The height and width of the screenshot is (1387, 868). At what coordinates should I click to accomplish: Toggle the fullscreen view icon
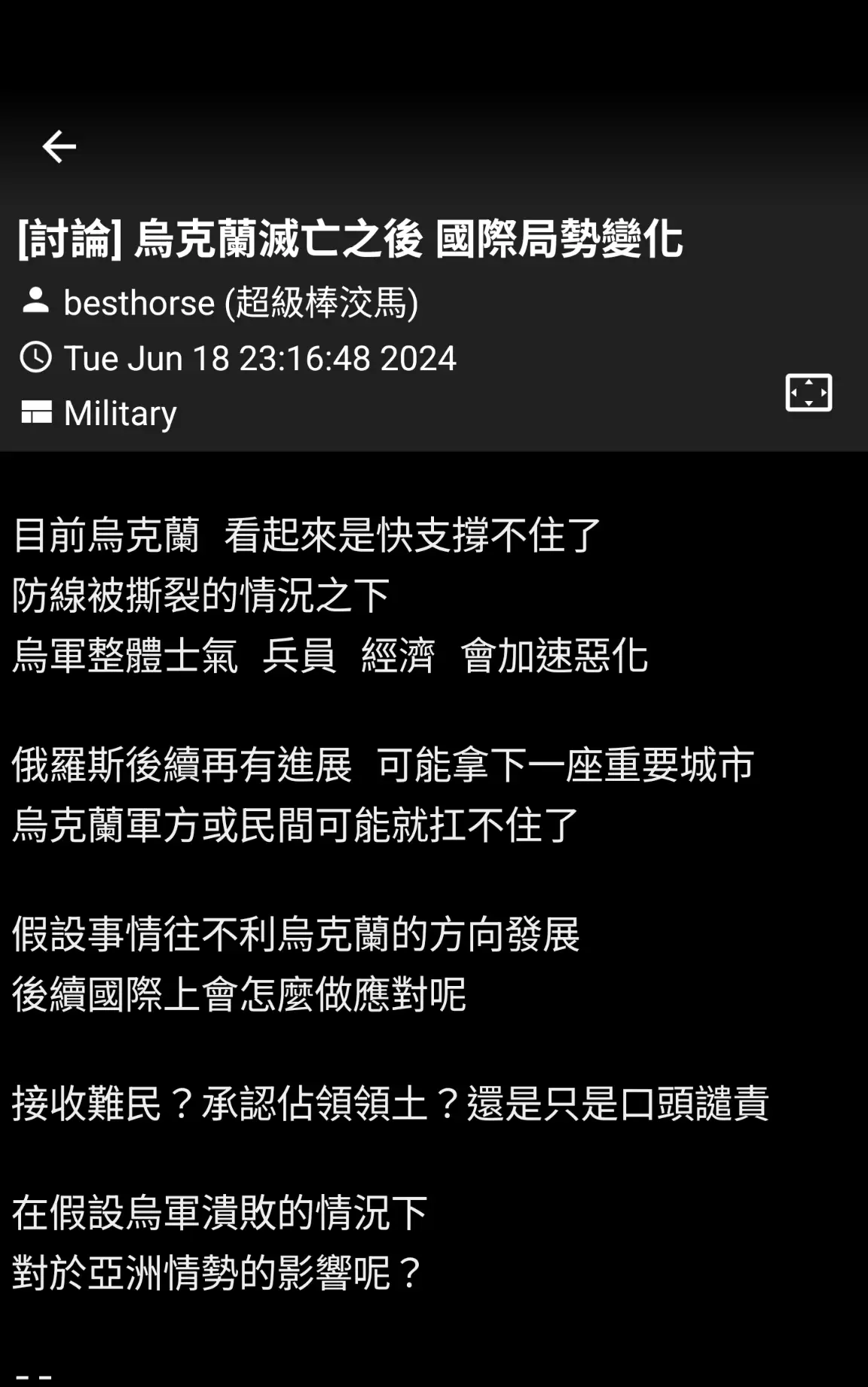click(x=808, y=393)
